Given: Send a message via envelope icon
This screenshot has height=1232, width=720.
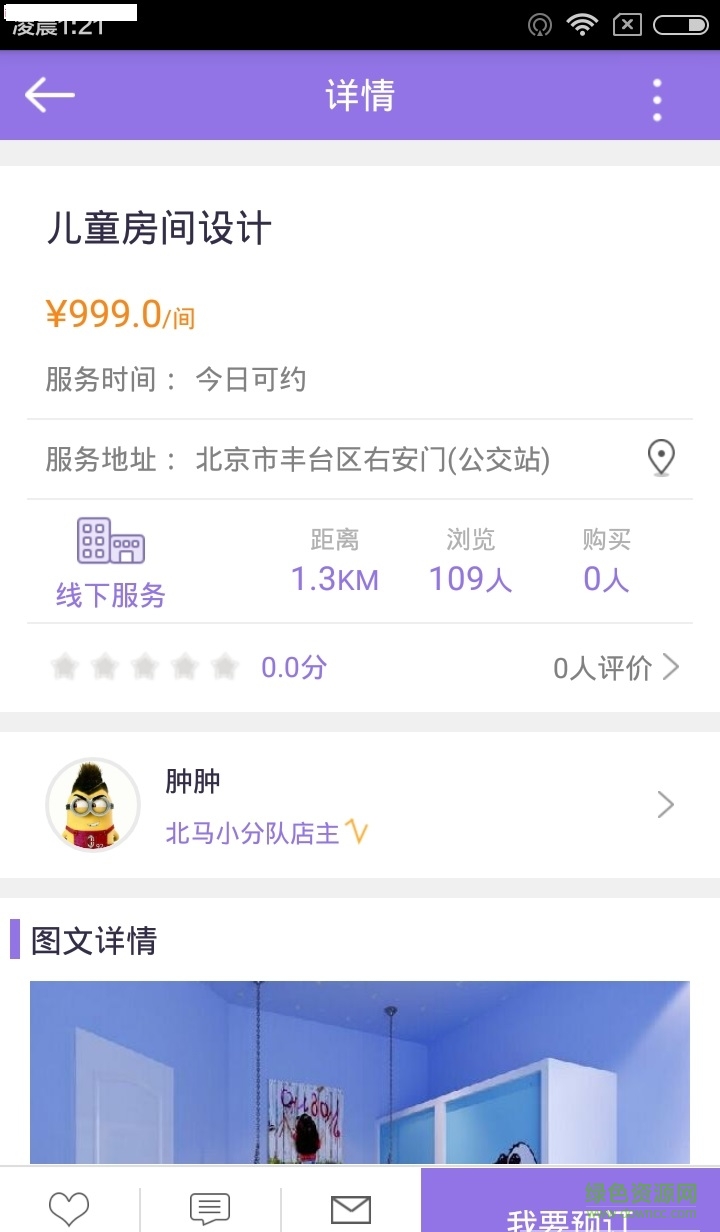Looking at the screenshot, I should pyautogui.click(x=351, y=1209).
